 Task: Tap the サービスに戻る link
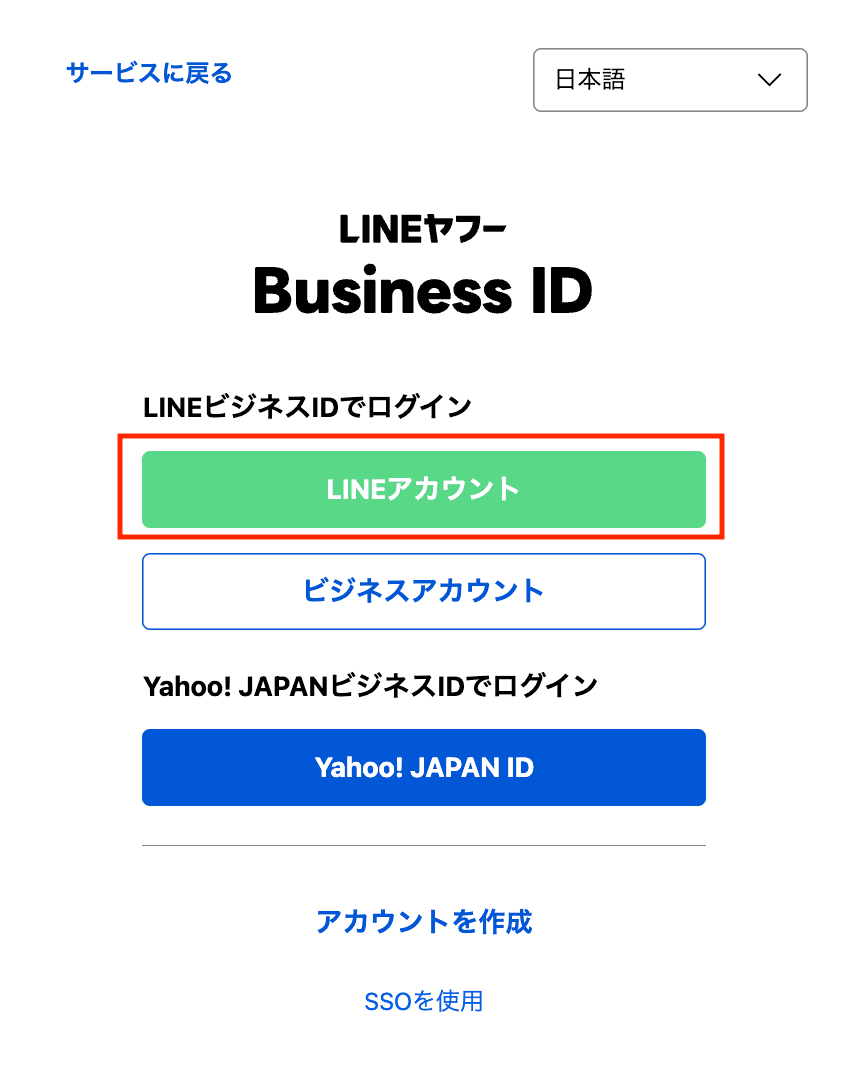[x=149, y=73]
